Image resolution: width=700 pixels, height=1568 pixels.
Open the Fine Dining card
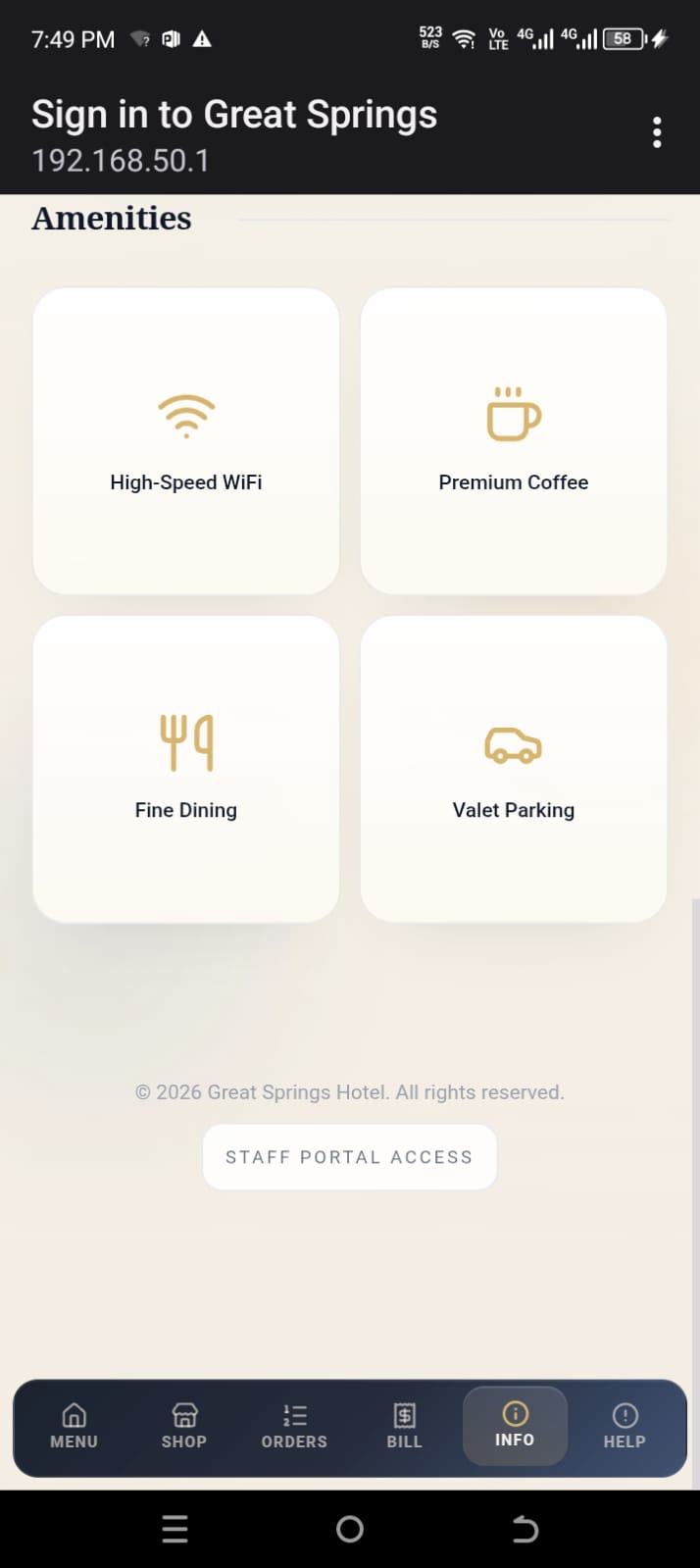[186, 769]
